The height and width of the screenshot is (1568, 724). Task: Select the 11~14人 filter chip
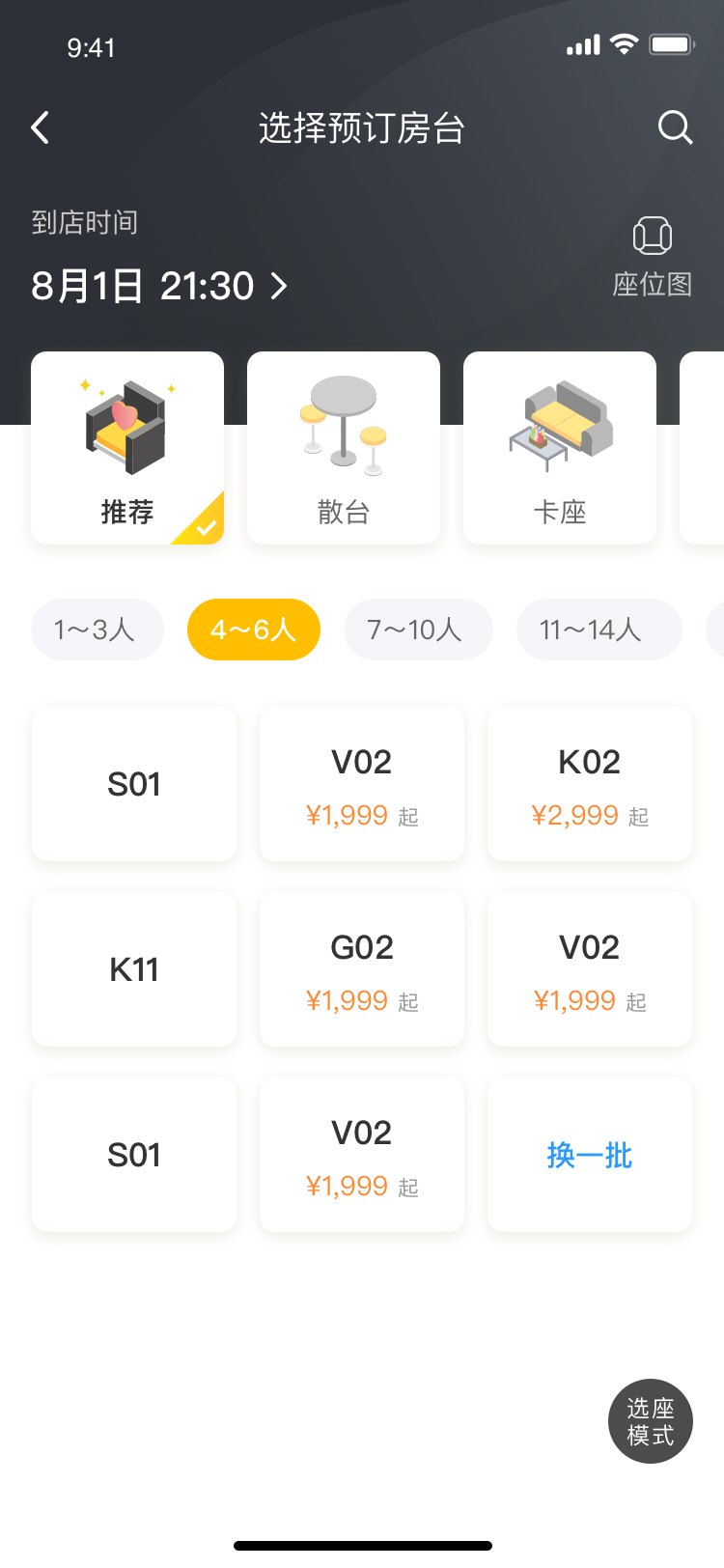click(x=599, y=630)
